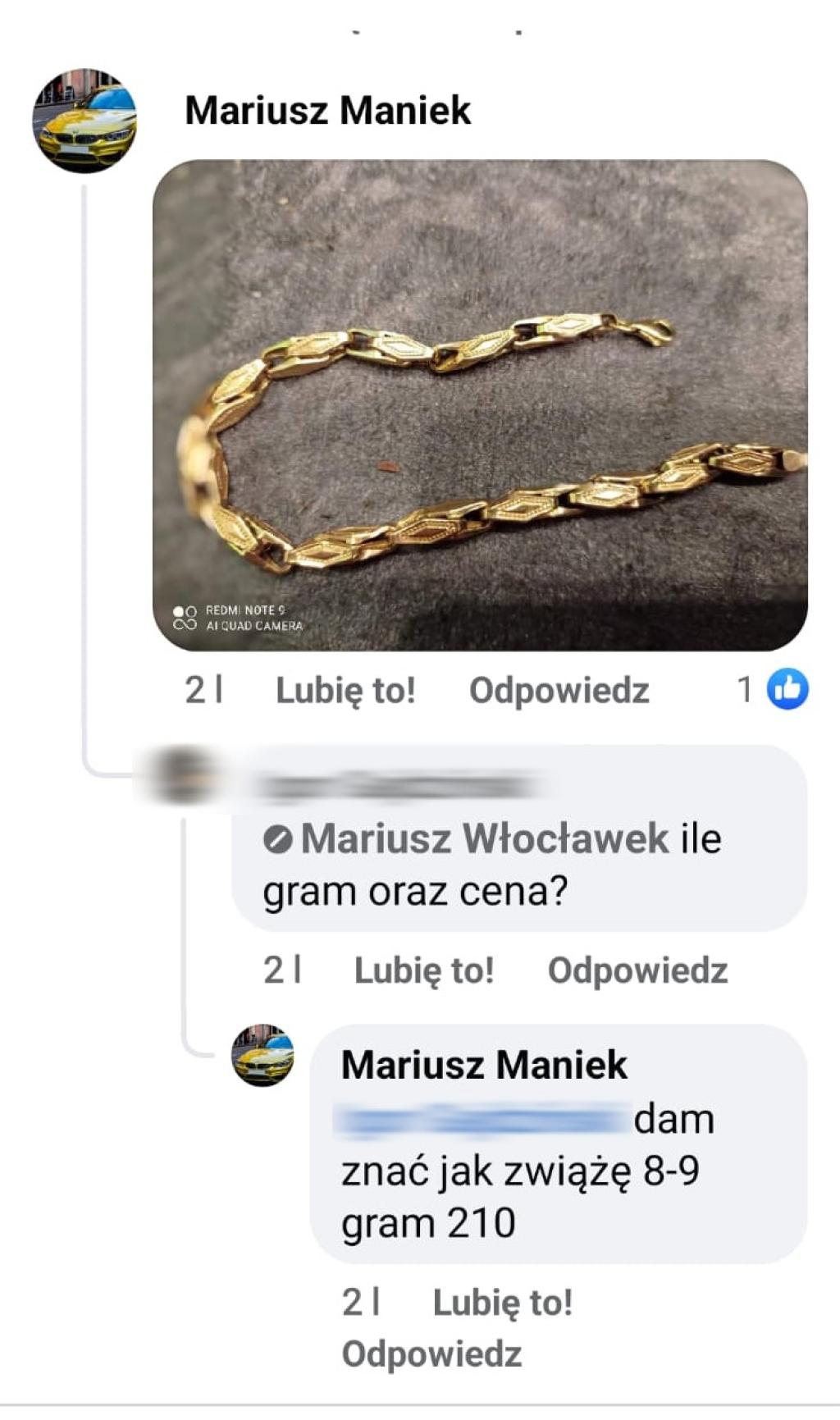View reactions on the bracelet photo comment
Viewport: 840px width, 1420px height.
coord(786,689)
